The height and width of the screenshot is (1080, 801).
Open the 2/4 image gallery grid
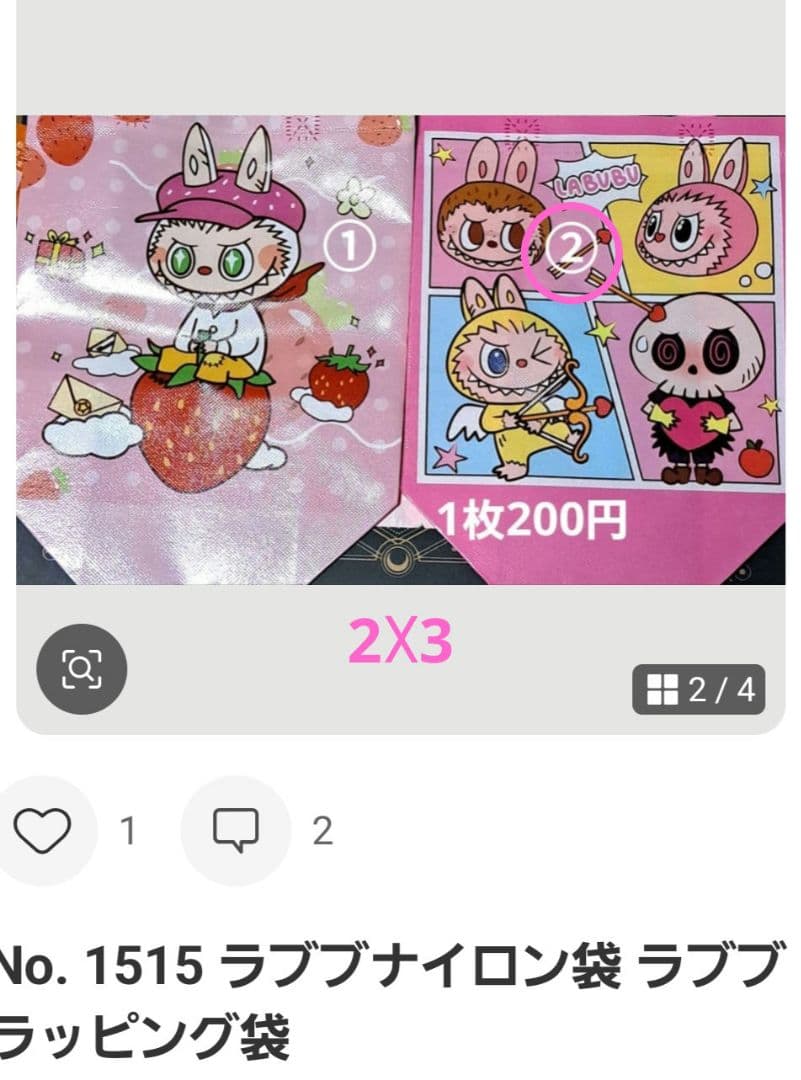(x=698, y=690)
